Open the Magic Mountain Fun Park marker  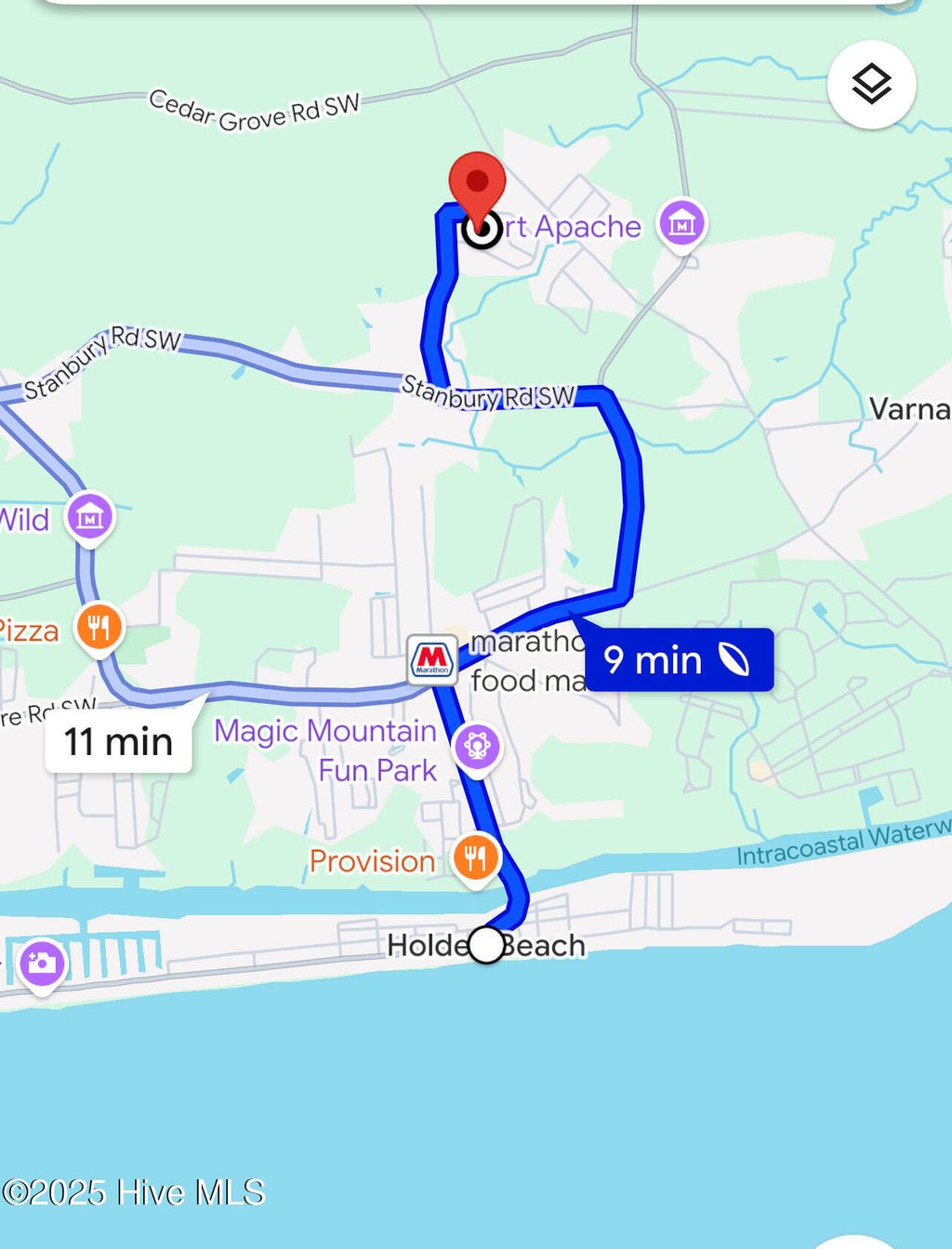tap(477, 746)
